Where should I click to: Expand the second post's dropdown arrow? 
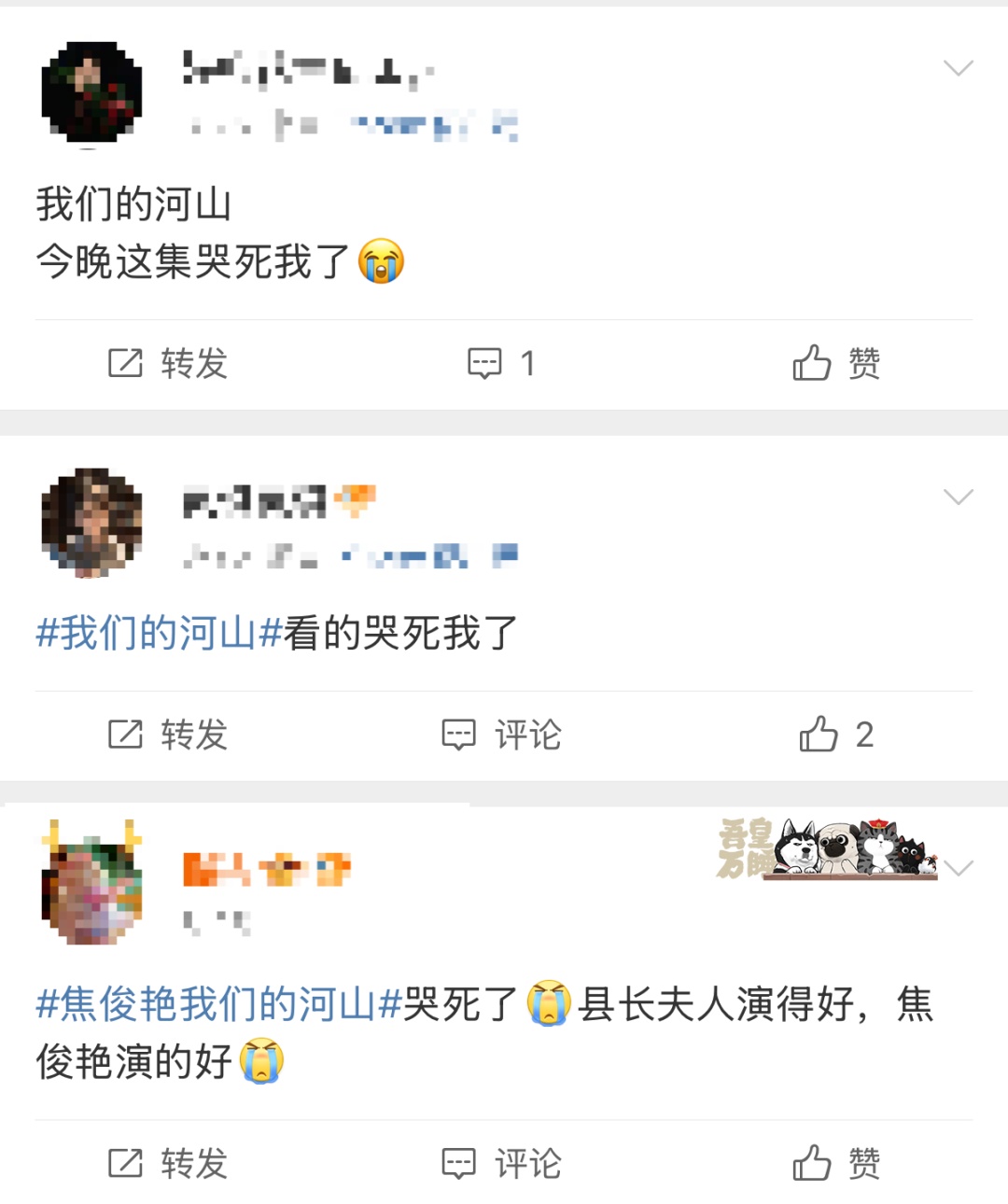959,497
